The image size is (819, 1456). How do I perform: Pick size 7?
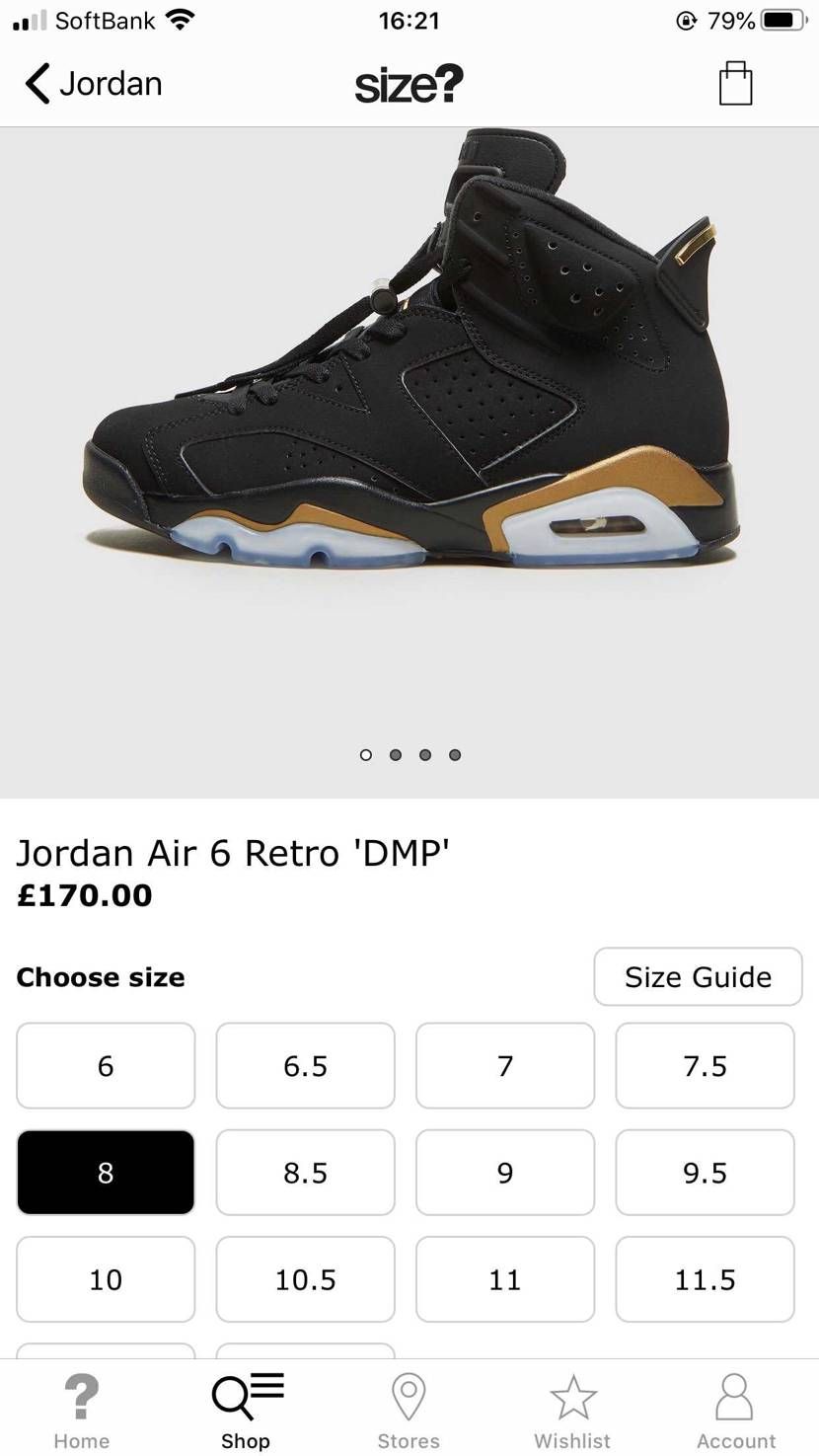point(505,1066)
